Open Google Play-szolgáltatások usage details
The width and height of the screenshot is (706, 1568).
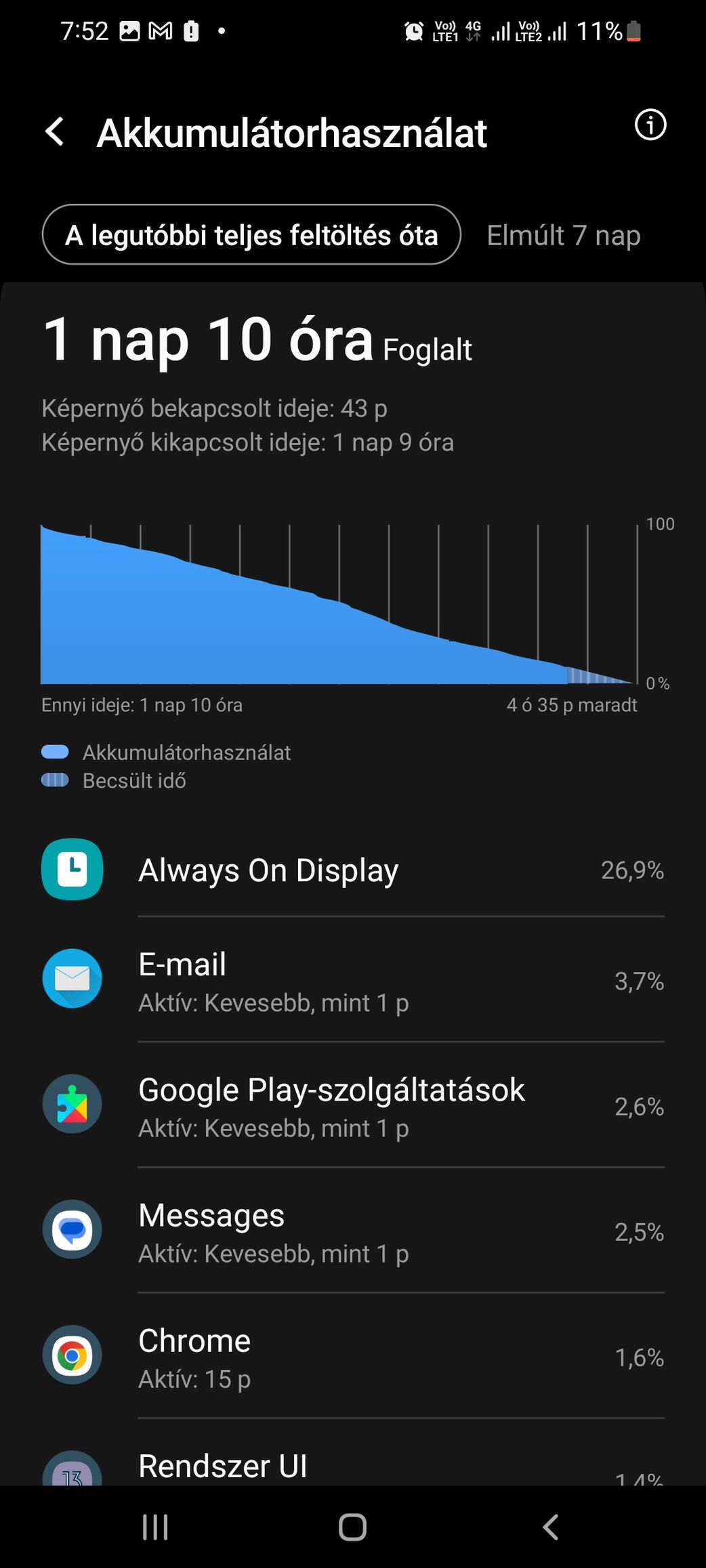tap(352, 1106)
